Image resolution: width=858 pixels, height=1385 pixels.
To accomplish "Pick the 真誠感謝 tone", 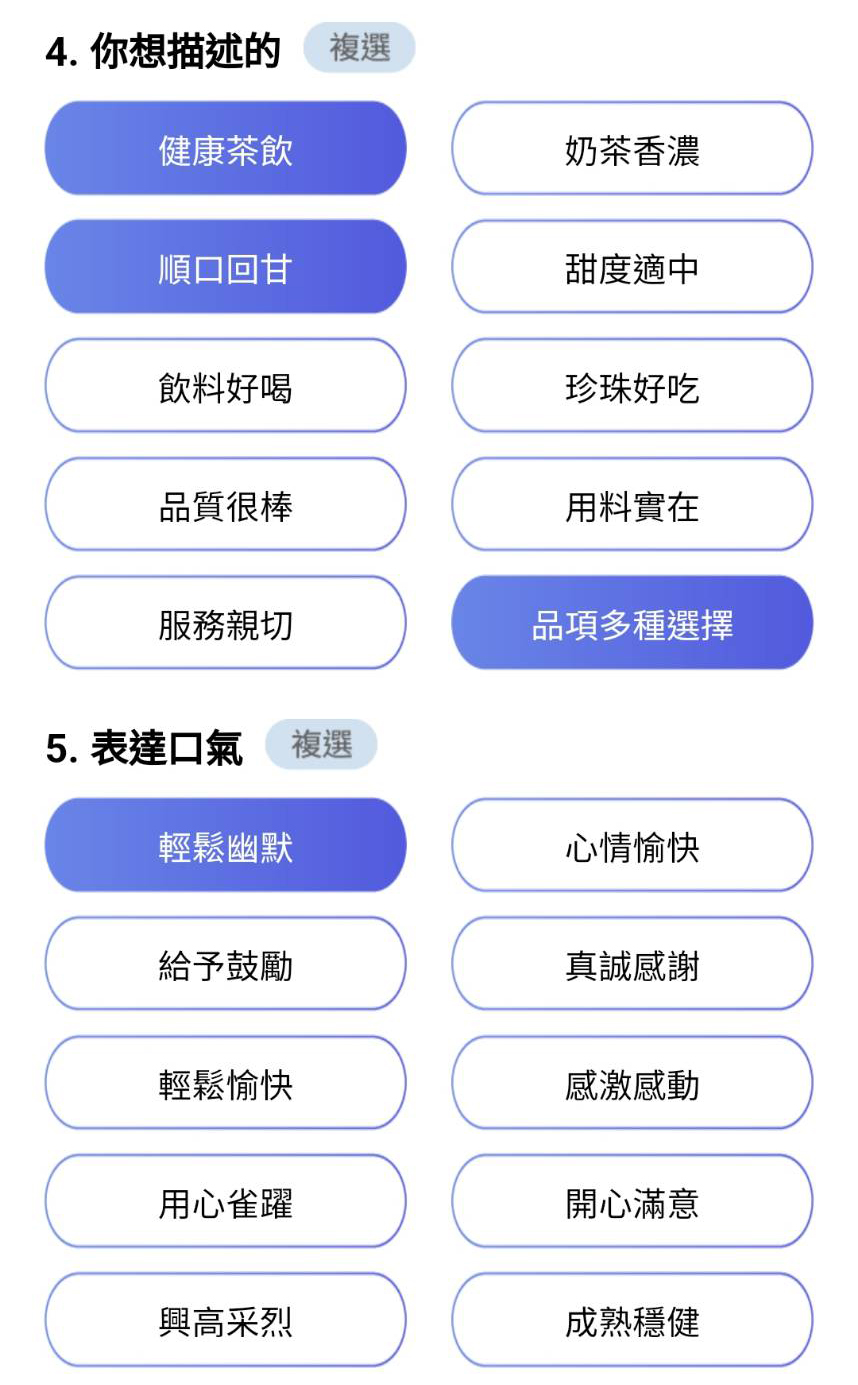I will [x=632, y=964].
